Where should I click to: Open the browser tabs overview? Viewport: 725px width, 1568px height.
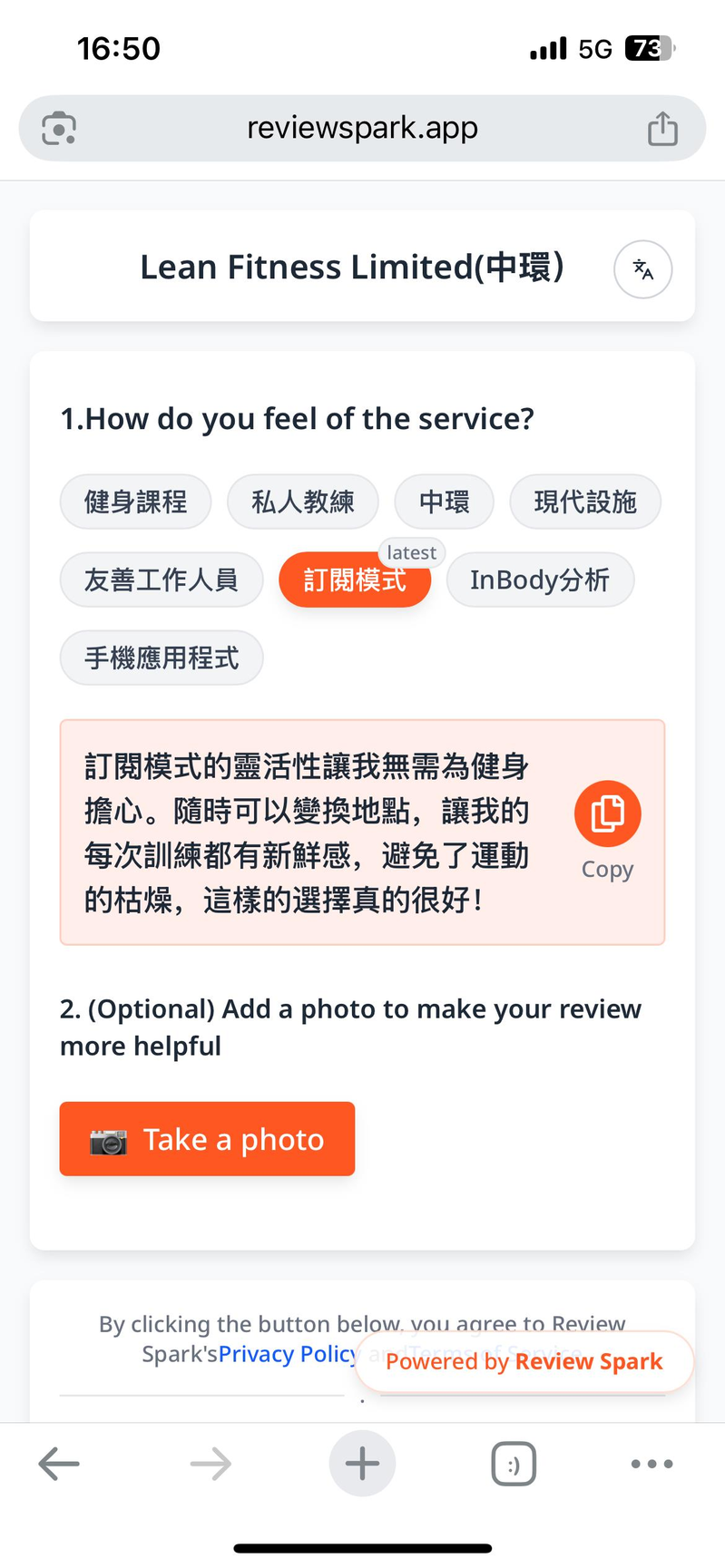click(x=514, y=1465)
